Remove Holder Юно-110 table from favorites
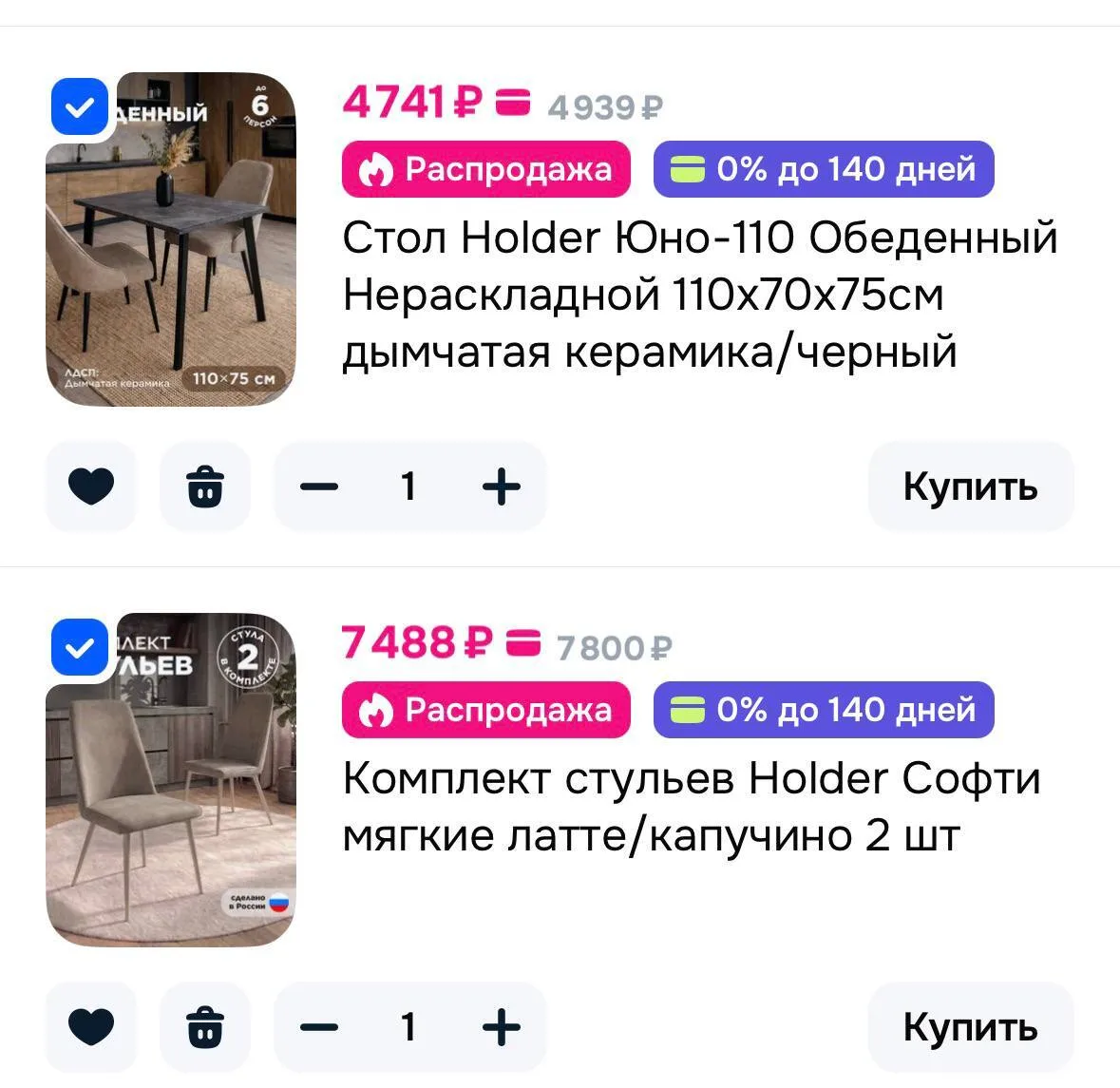This screenshot has width=1120, height=1088. click(90, 487)
